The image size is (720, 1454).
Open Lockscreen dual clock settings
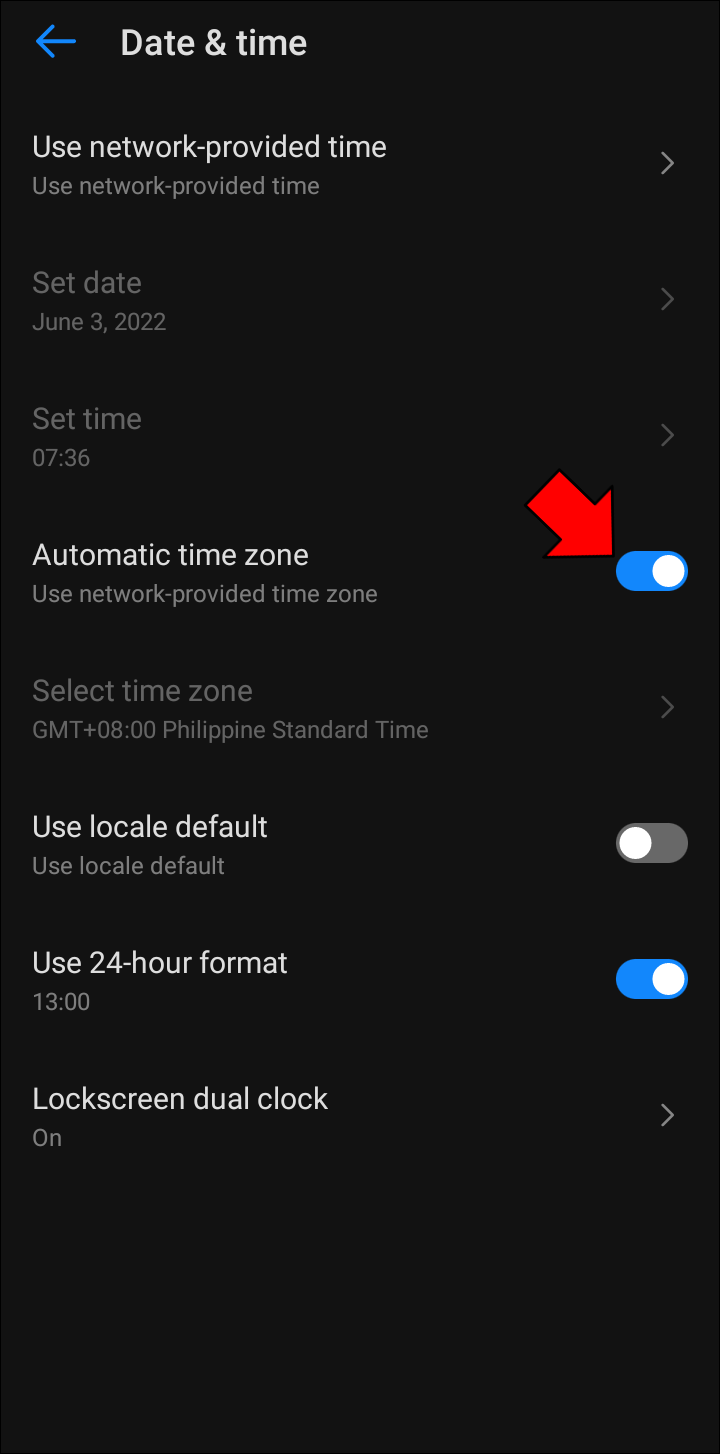[x=360, y=1116]
